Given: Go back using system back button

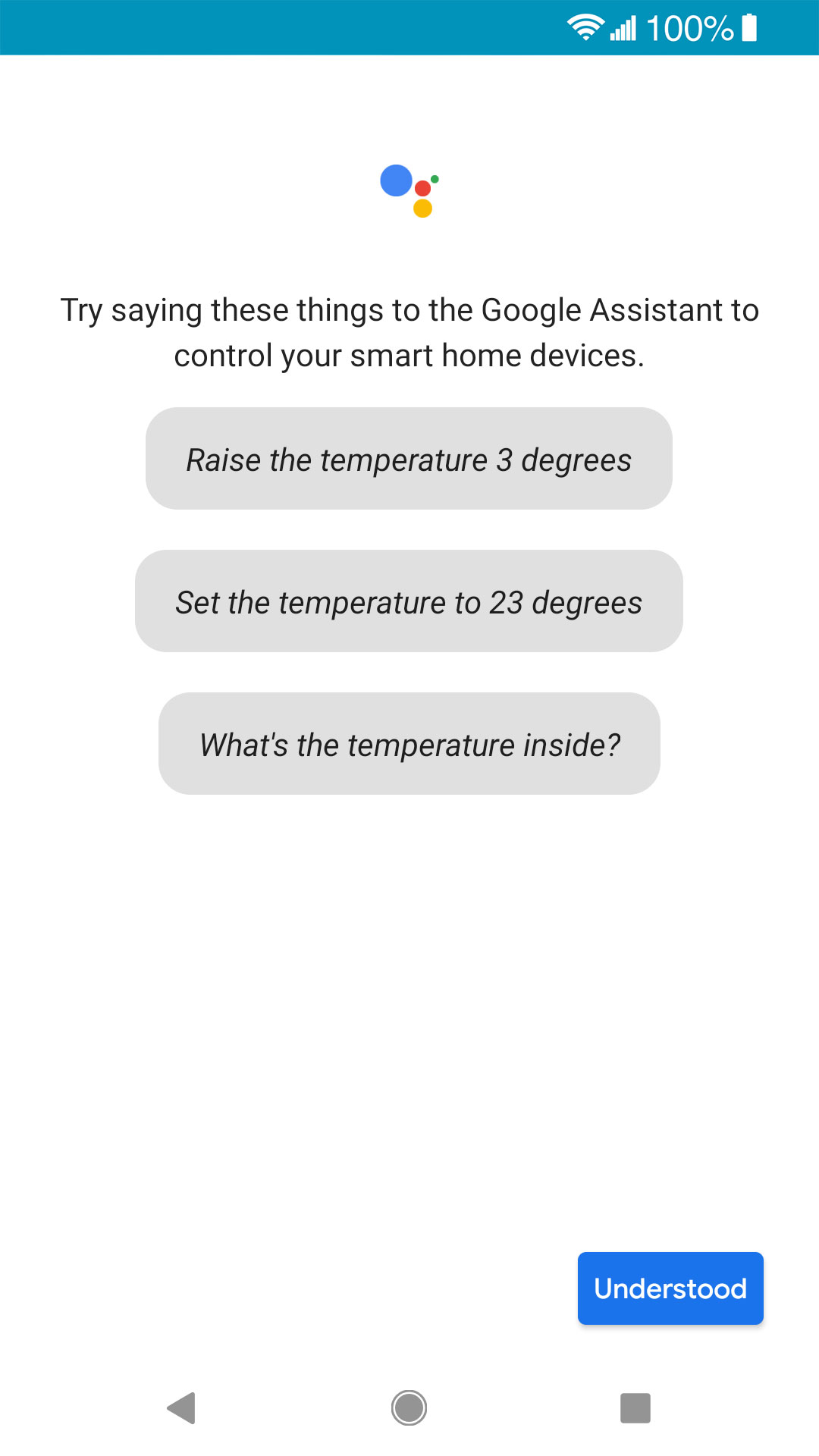Looking at the screenshot, I should (182, 1408).
